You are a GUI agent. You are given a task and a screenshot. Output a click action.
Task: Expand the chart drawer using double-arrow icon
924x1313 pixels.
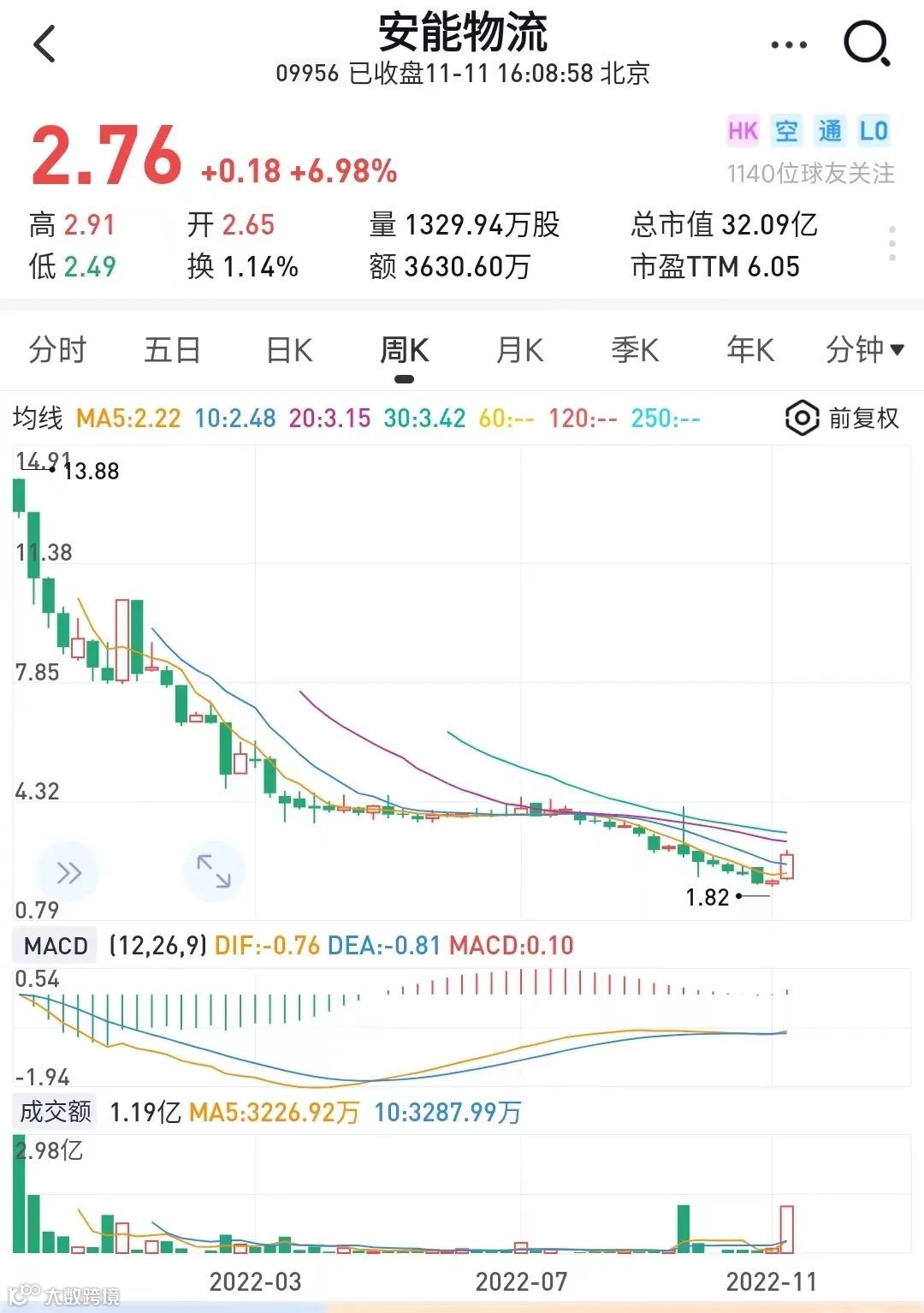coord(68,870)
